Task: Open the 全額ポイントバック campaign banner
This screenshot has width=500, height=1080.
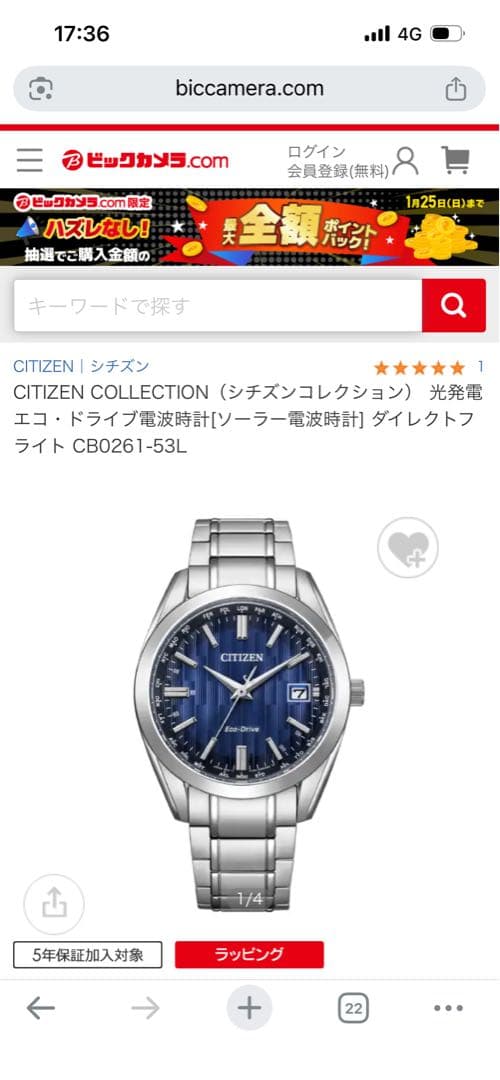Action: (250, 227)
